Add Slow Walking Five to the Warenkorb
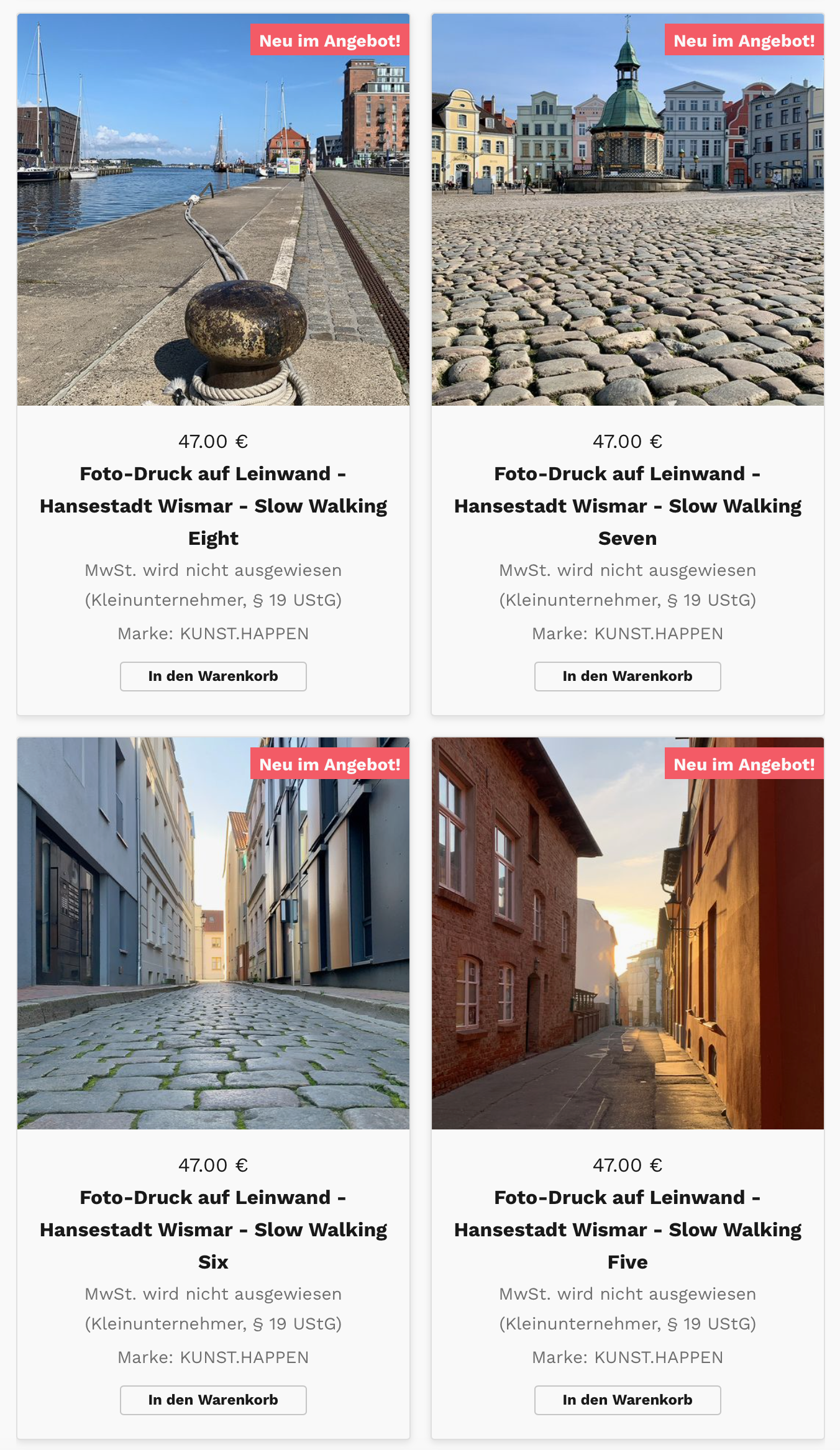Viewport: 840px width, 1450px height. point(628,1400)
